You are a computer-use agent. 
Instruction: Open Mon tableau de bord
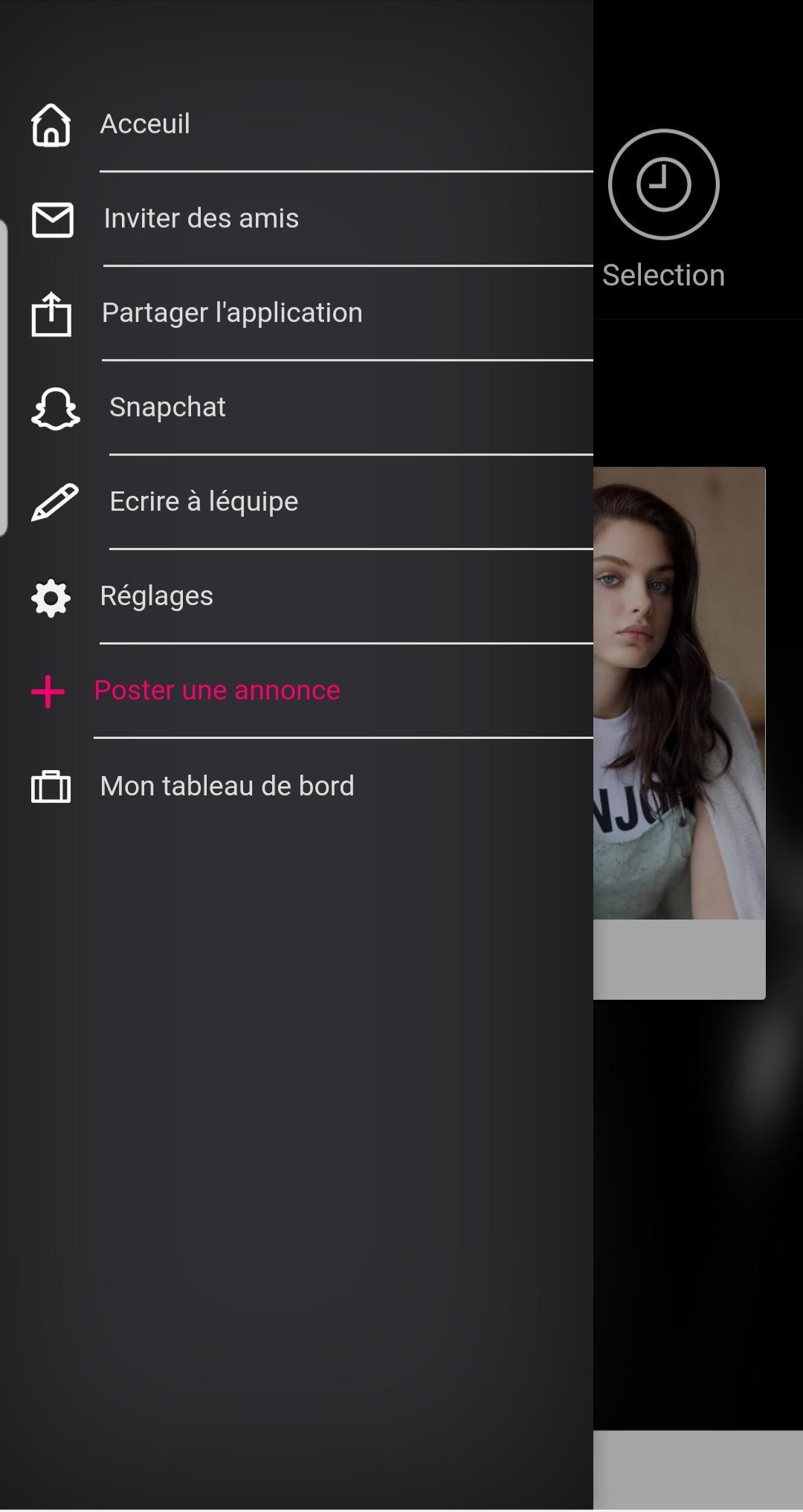(x=227, y=786)
